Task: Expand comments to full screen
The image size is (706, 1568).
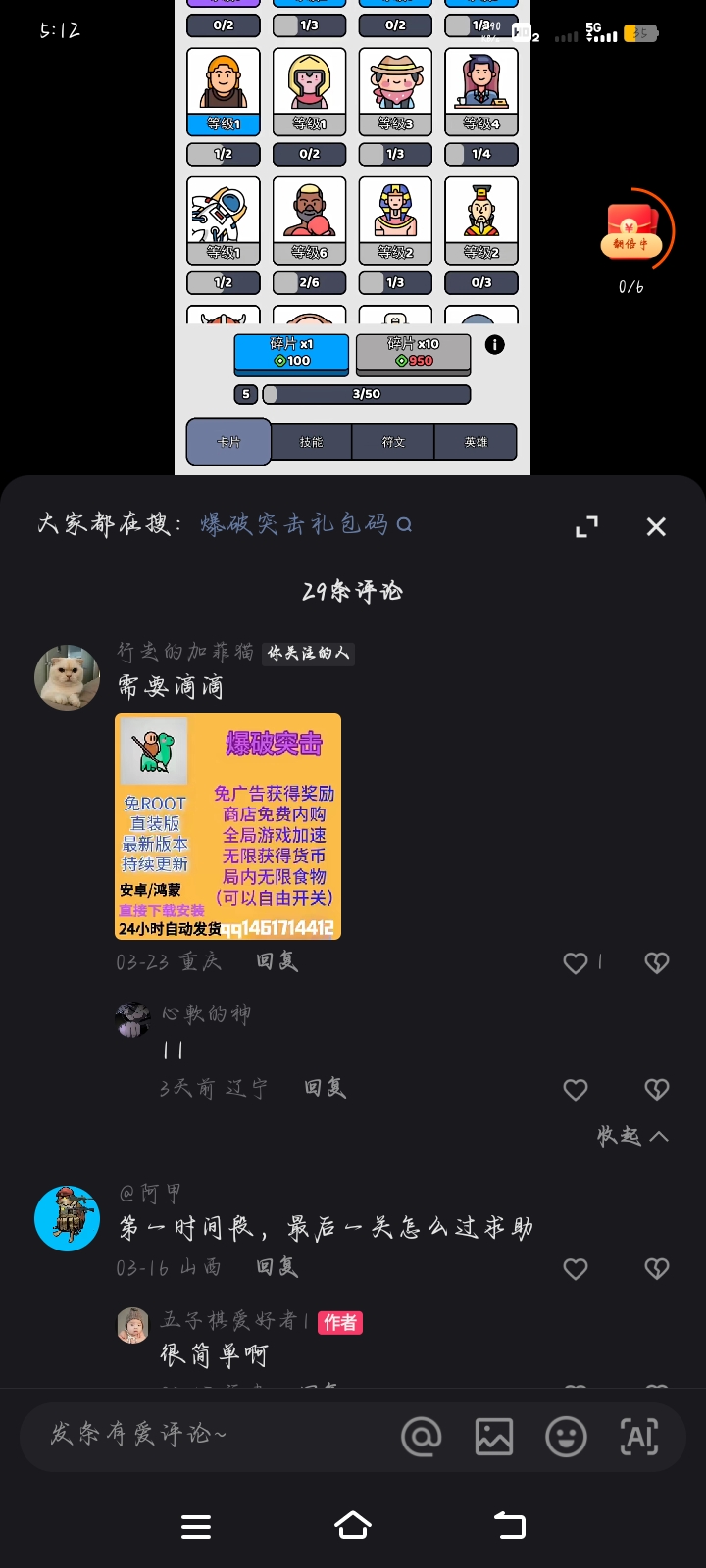Action: pyautogui.click(x=586, y=527)
